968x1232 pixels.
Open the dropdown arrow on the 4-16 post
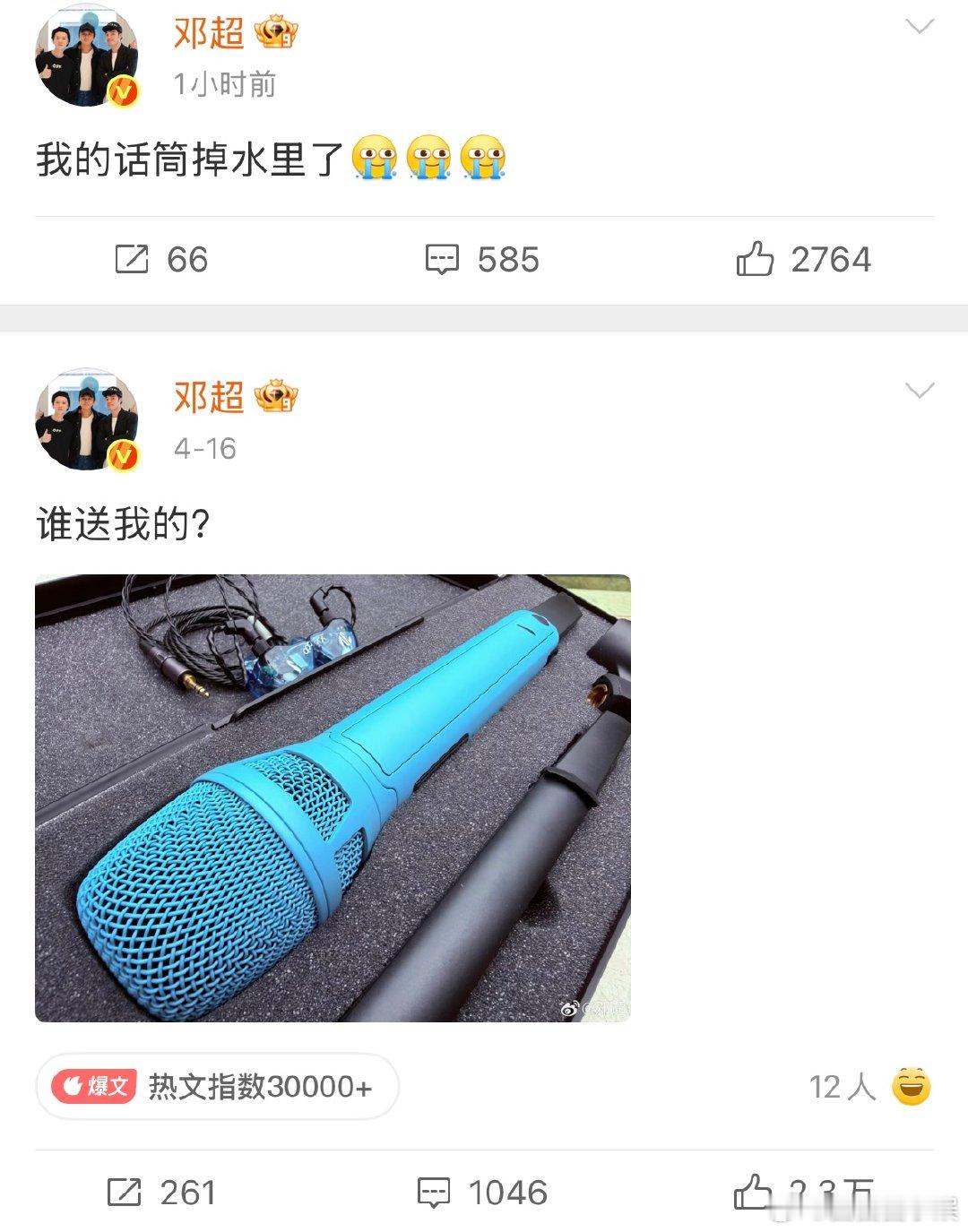920,392
